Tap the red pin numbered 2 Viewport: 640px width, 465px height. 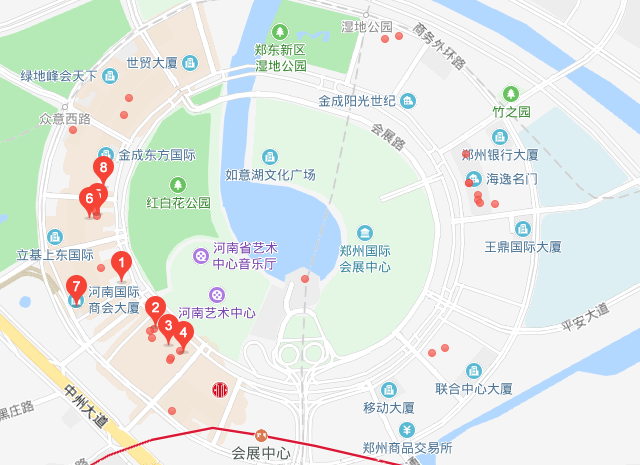coord(155,309)
